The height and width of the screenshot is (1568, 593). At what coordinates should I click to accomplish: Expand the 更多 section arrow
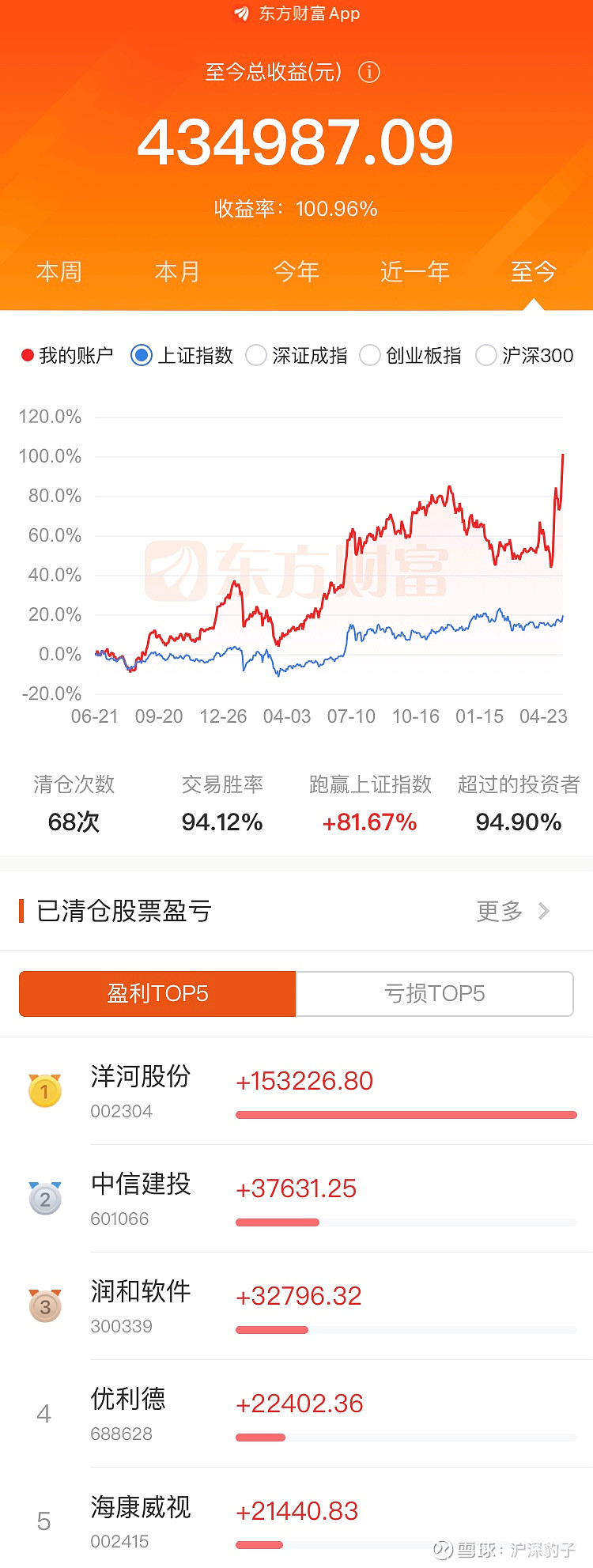coord(543,911)
